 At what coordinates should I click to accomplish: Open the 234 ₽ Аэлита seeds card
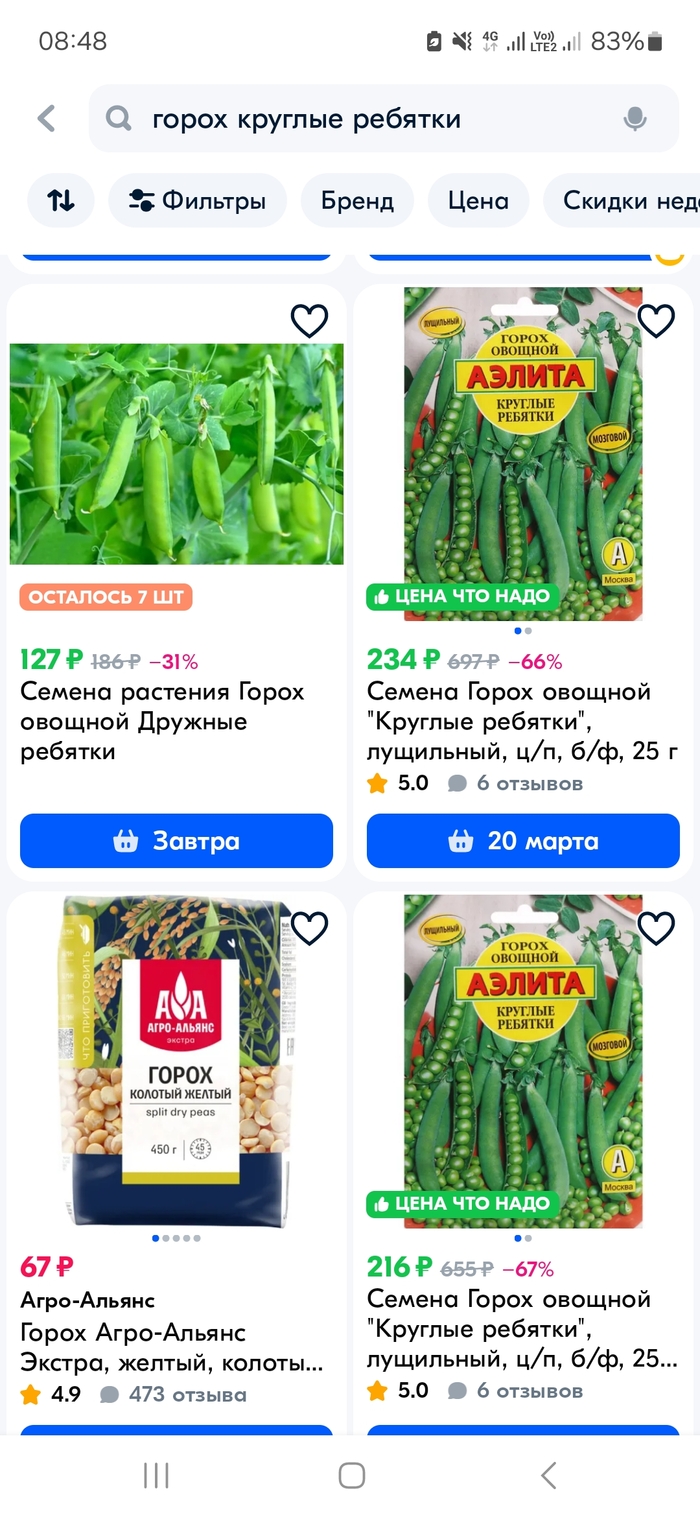(523, 455)
